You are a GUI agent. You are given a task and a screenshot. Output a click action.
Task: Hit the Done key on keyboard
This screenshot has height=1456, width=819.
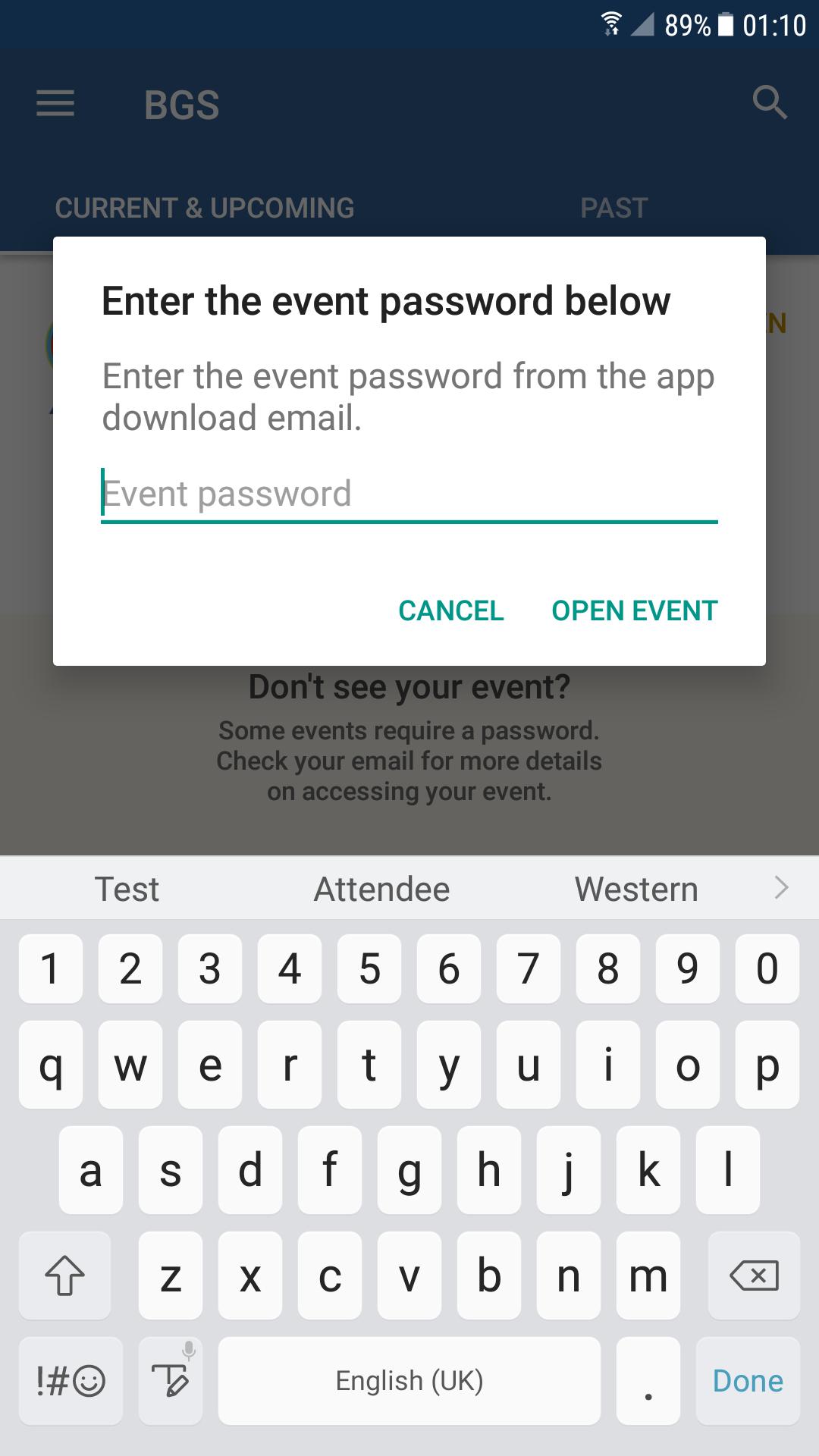[x=747, y=1380]
